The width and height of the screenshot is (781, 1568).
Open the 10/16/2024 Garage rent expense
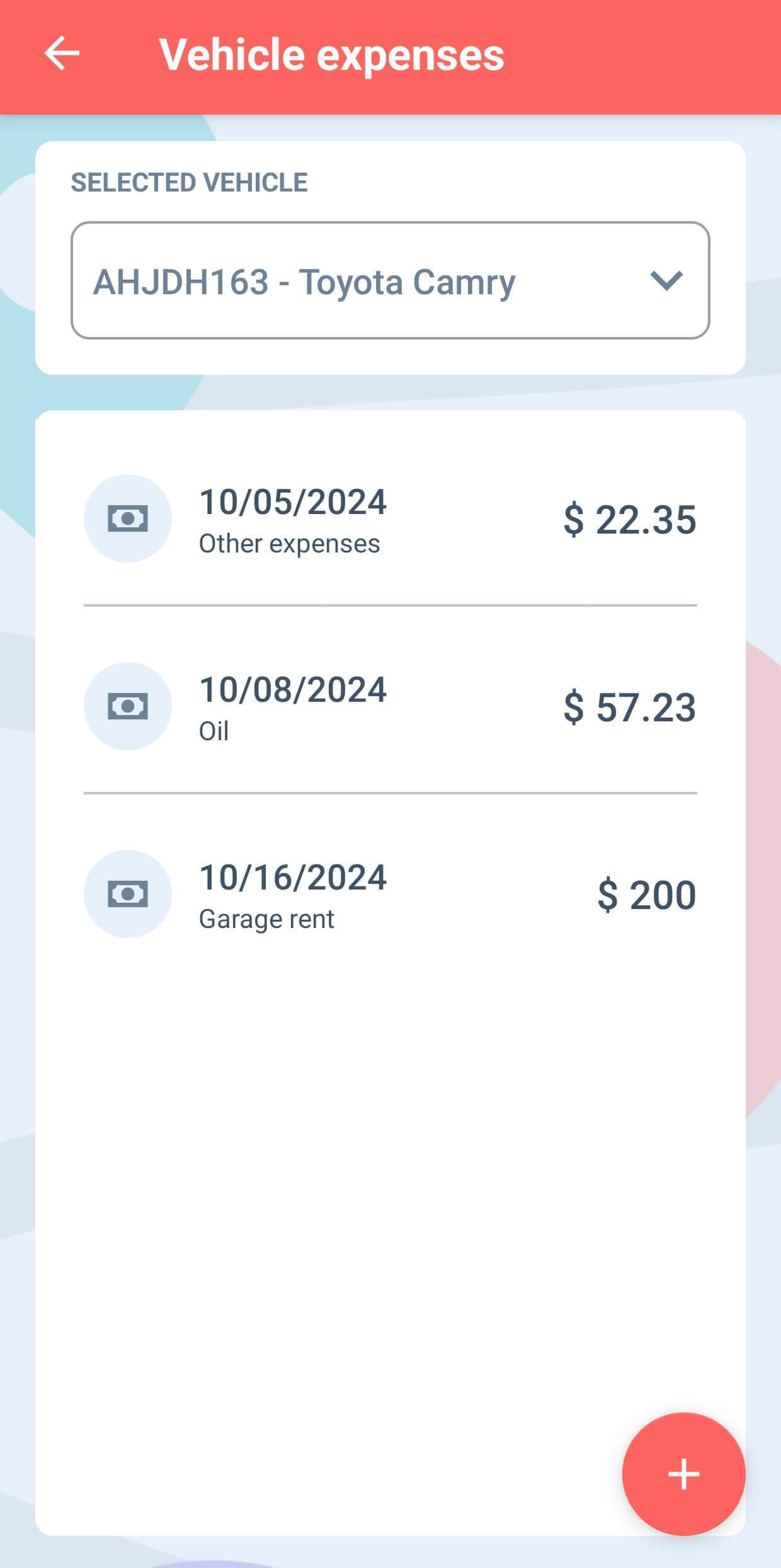(390, 894)
